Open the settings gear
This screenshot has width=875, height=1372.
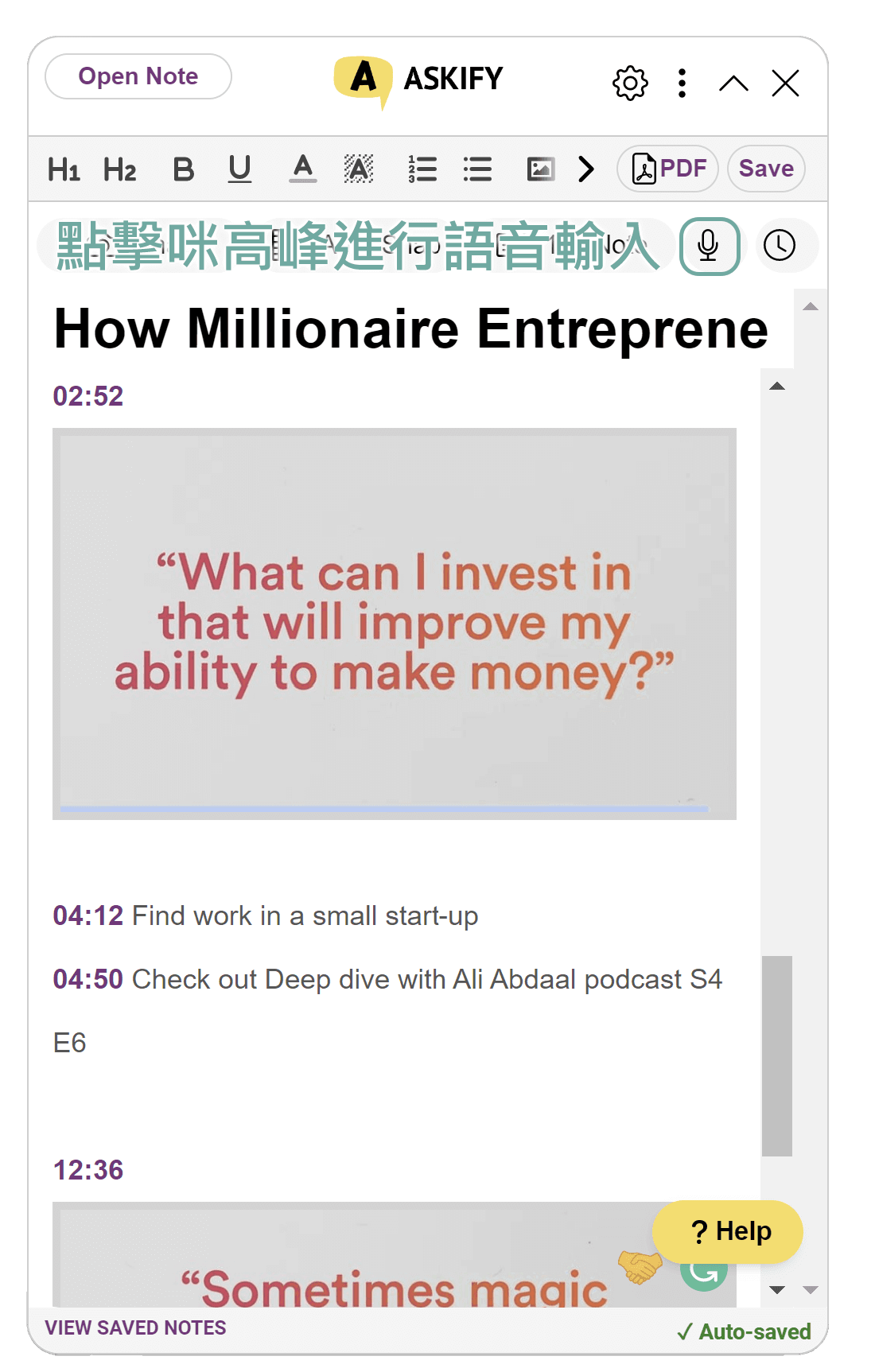click(x=630, y=83)
